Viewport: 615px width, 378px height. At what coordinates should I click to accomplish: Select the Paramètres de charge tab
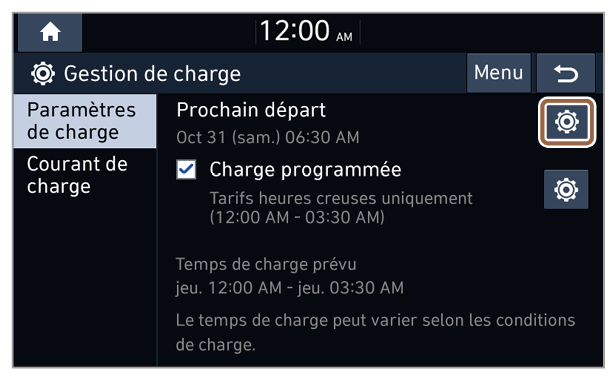pyautogui.click(x=85, y=121)
